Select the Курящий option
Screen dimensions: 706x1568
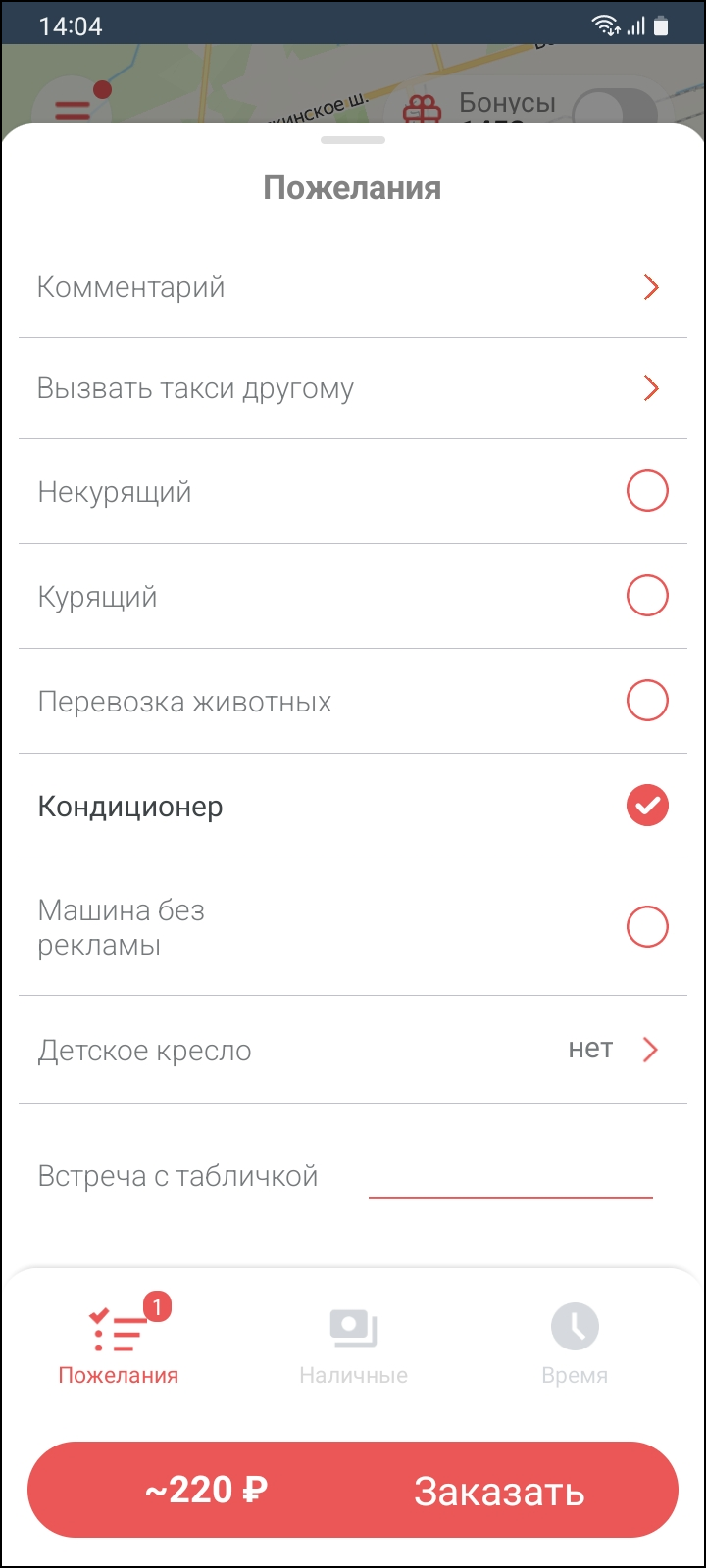(x=647, y=596)
